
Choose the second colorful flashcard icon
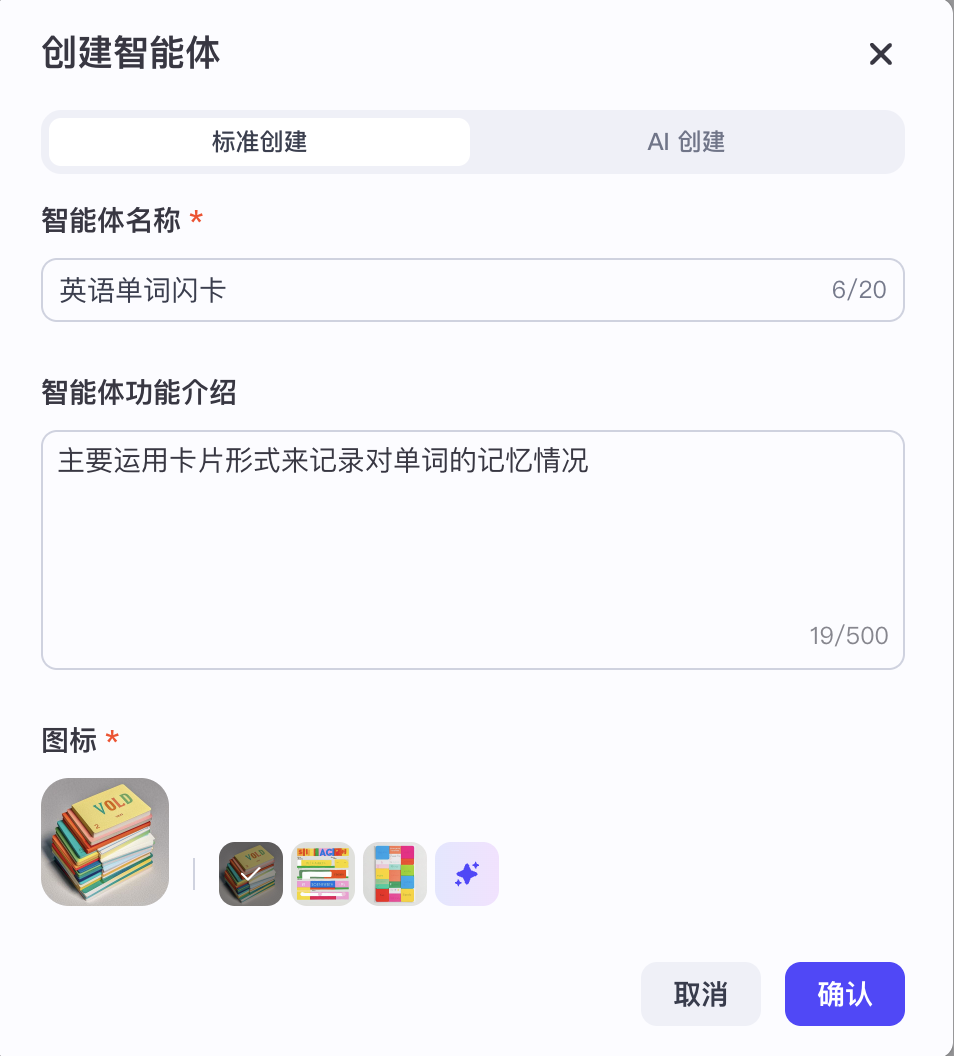pyautogui.click(x=323, y=873)
